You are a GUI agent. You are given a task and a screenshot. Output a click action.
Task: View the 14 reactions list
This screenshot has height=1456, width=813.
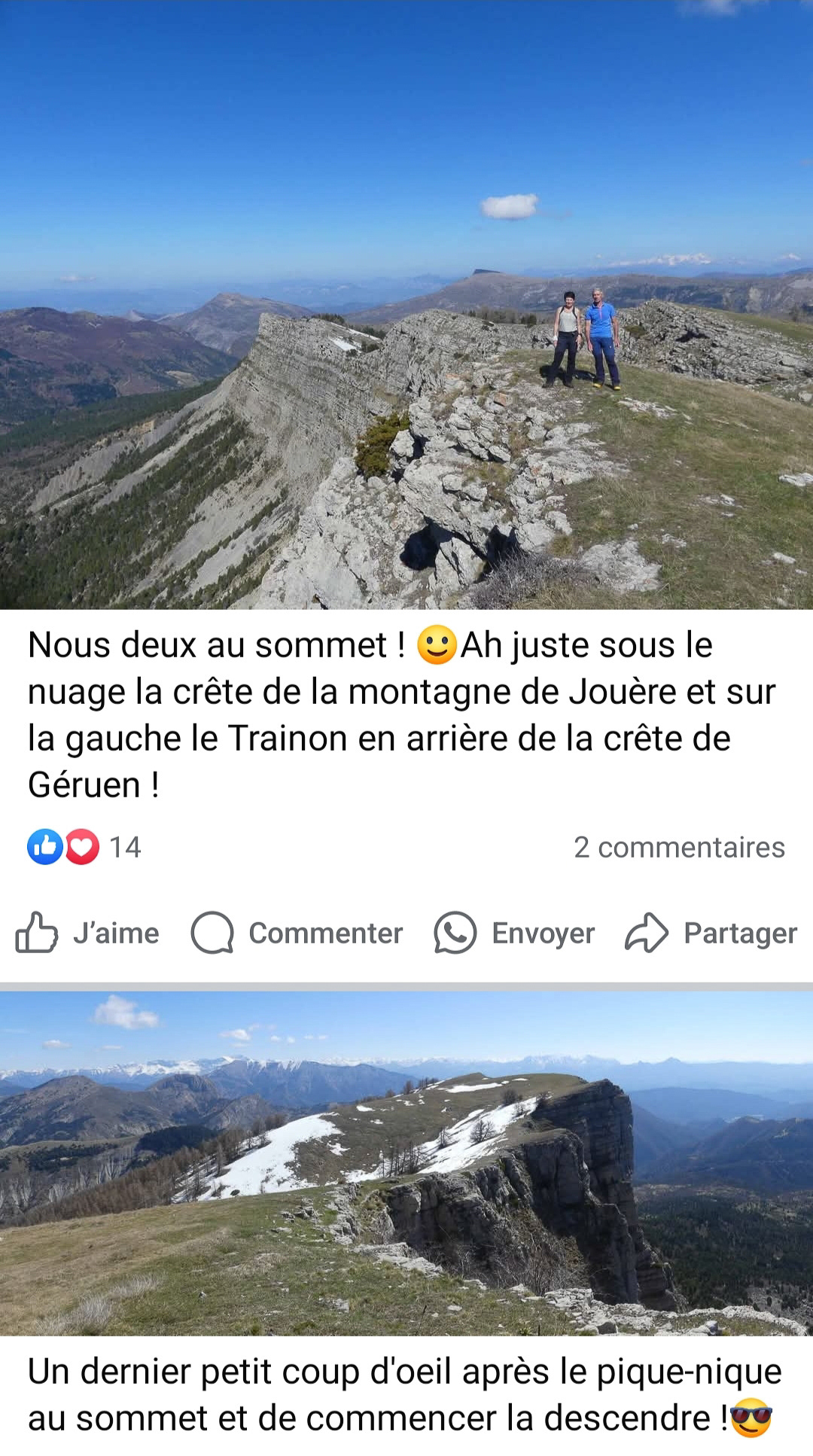(84, 847)
